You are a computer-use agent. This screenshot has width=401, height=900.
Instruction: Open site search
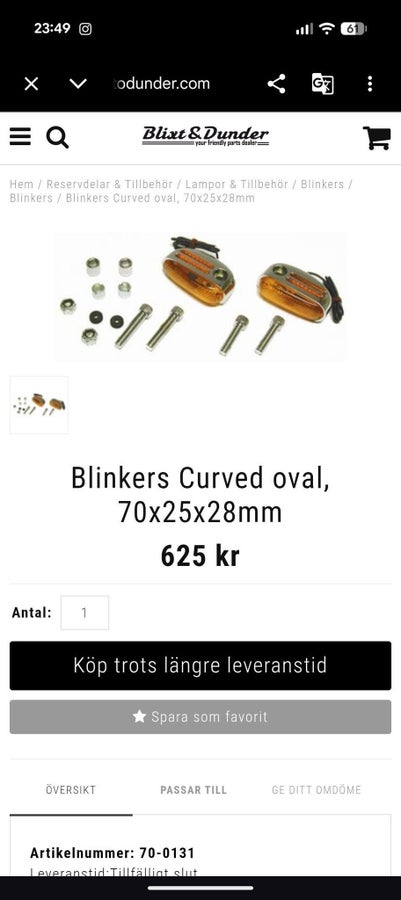57,138
